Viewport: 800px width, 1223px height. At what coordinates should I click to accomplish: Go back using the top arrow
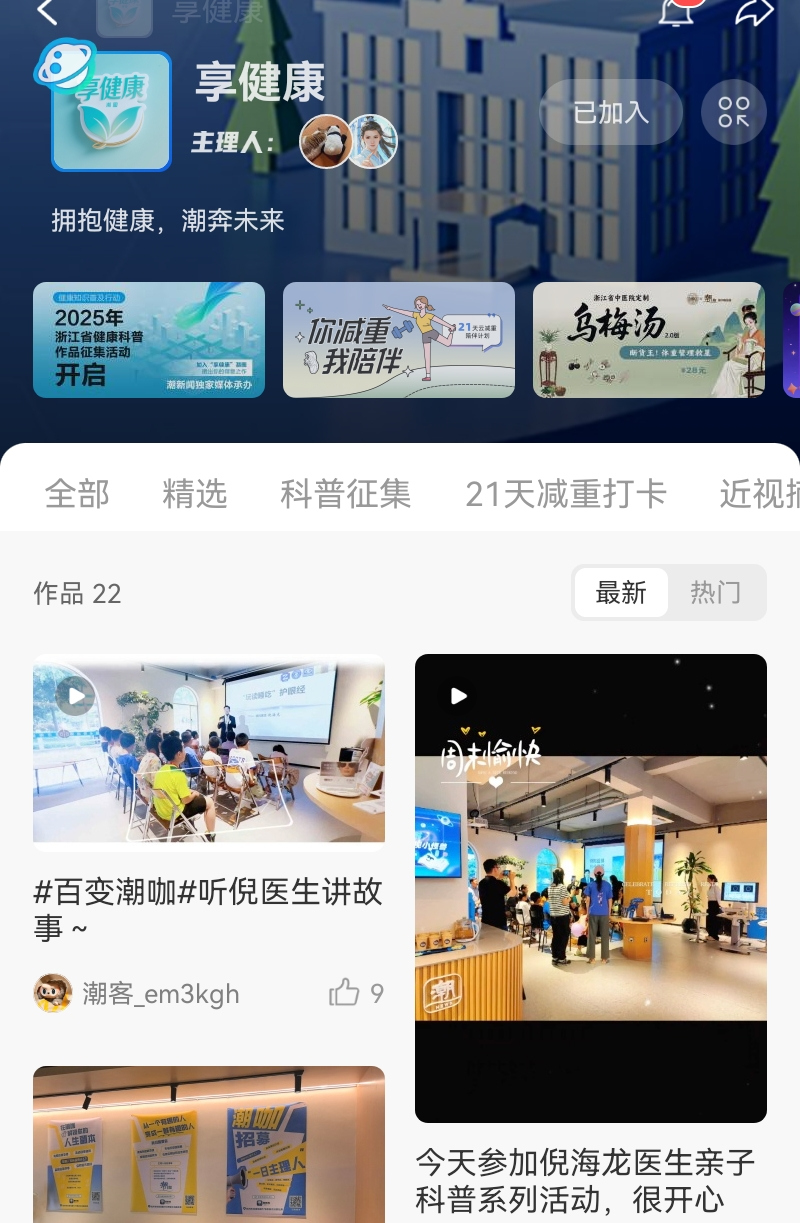click(47, 12)
